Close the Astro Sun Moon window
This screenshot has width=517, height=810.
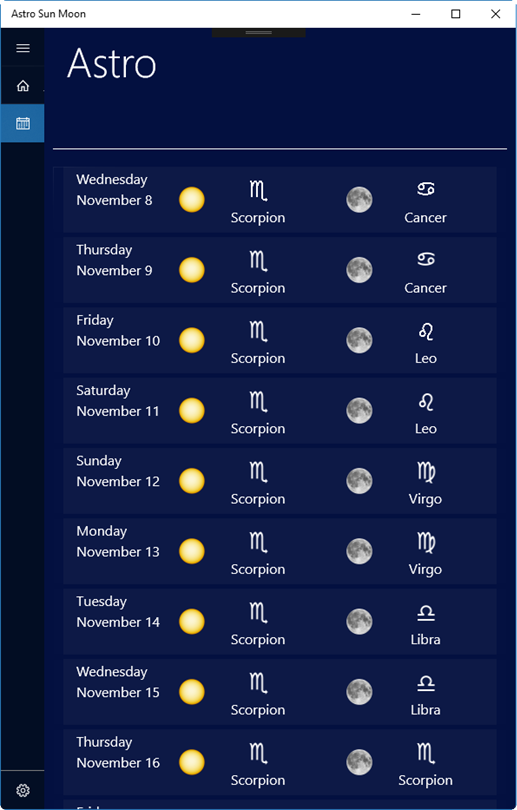coord(495,14)
